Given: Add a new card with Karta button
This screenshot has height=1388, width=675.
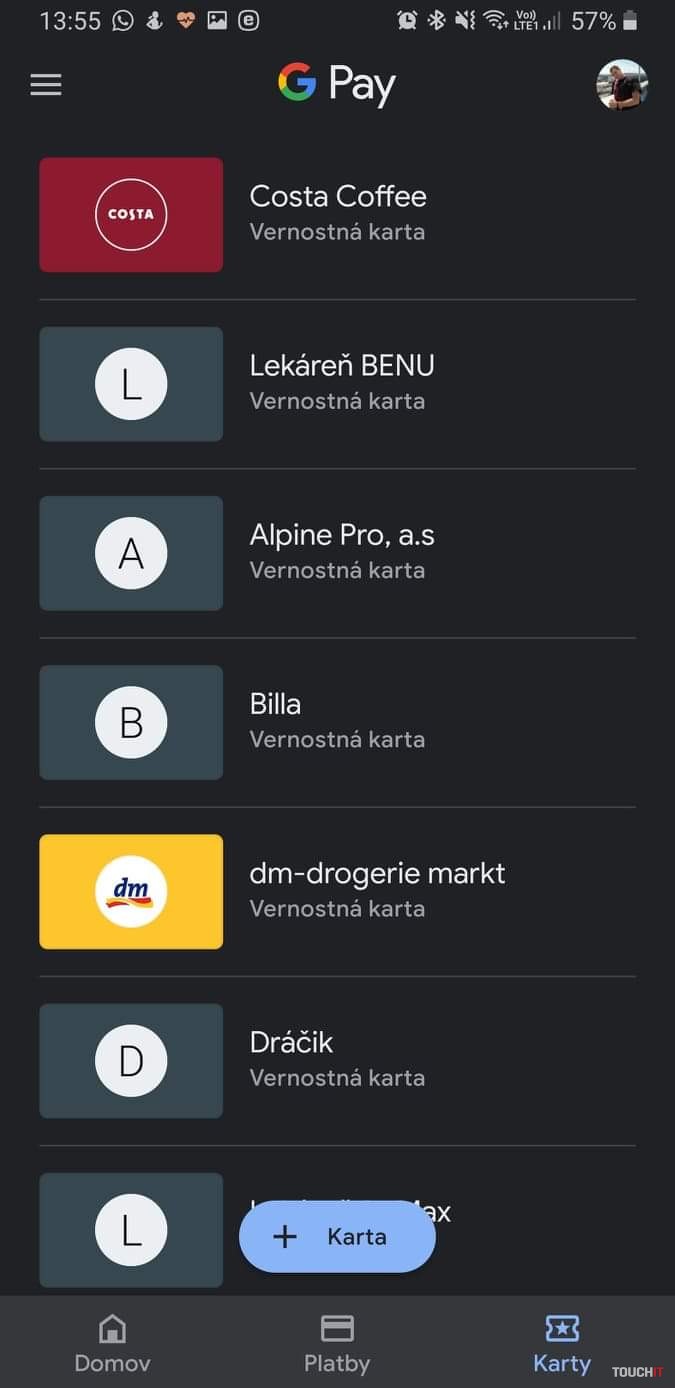Looking at the screenshot, I should [337, 1236].
